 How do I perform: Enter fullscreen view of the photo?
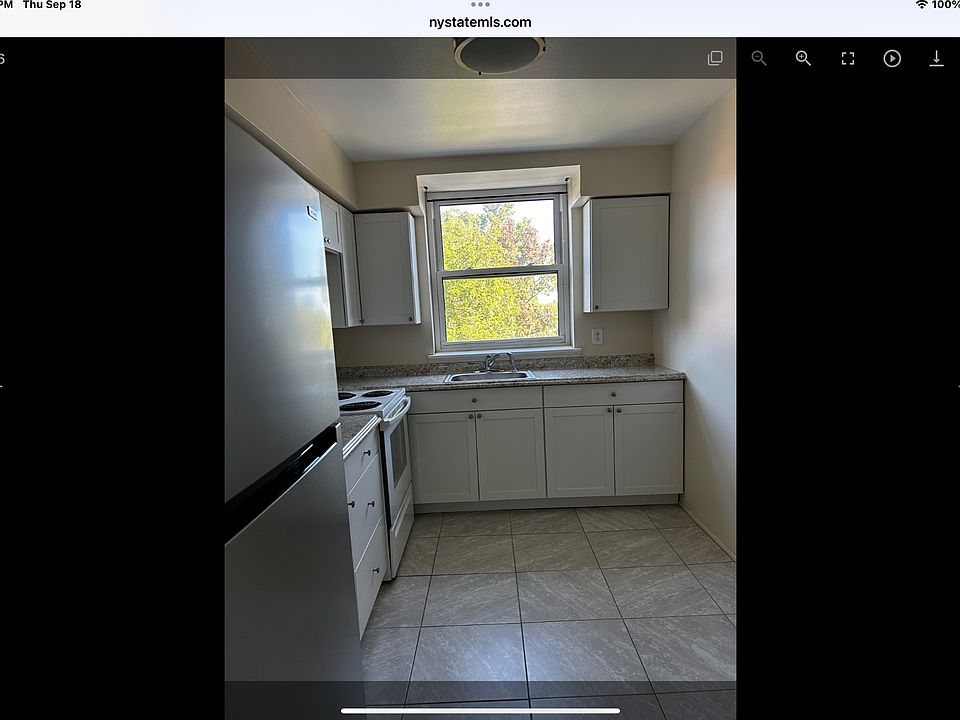point(848,58)
